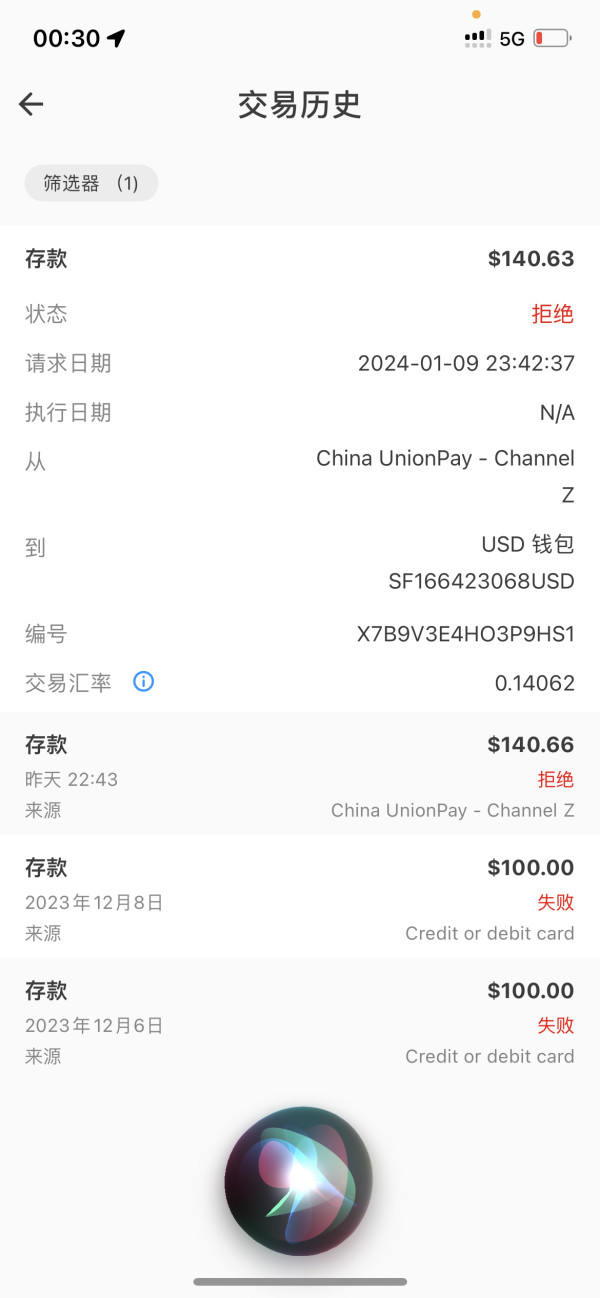Image resolution: width=600 pixels, height=1298 pixels.
Task: Collapse the $140.63 deposit details
Action: coord(300,259)
